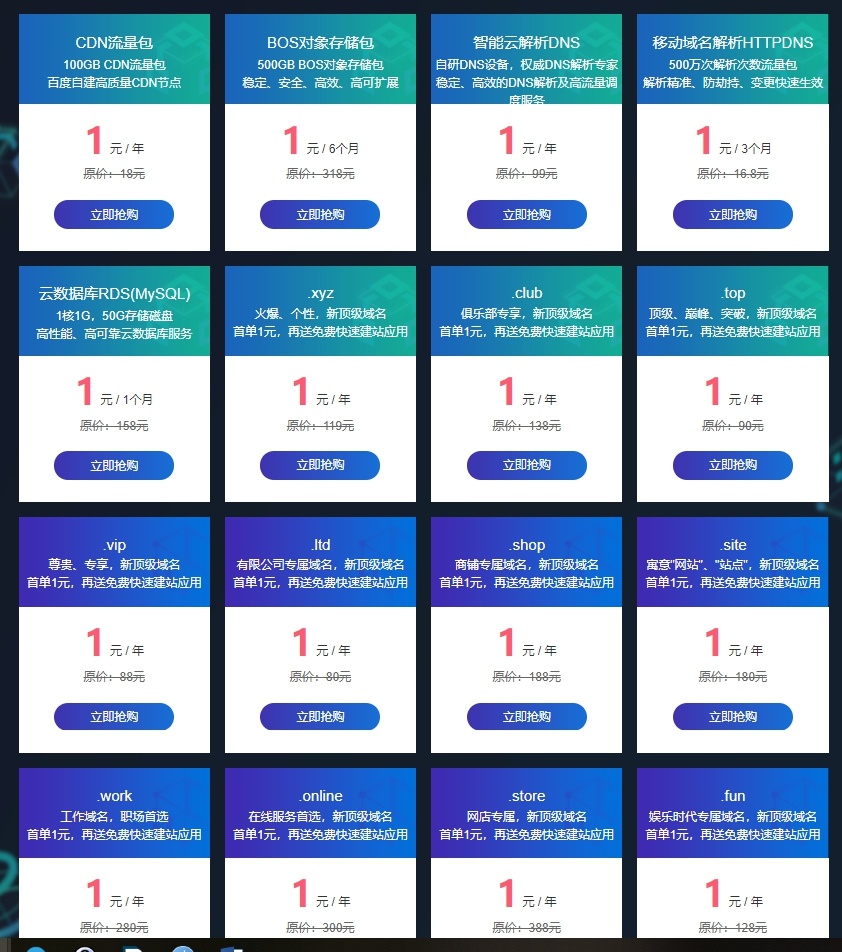Select 立即抢购 for the .ltd domain
842x952 pixels.
point(320,716)
